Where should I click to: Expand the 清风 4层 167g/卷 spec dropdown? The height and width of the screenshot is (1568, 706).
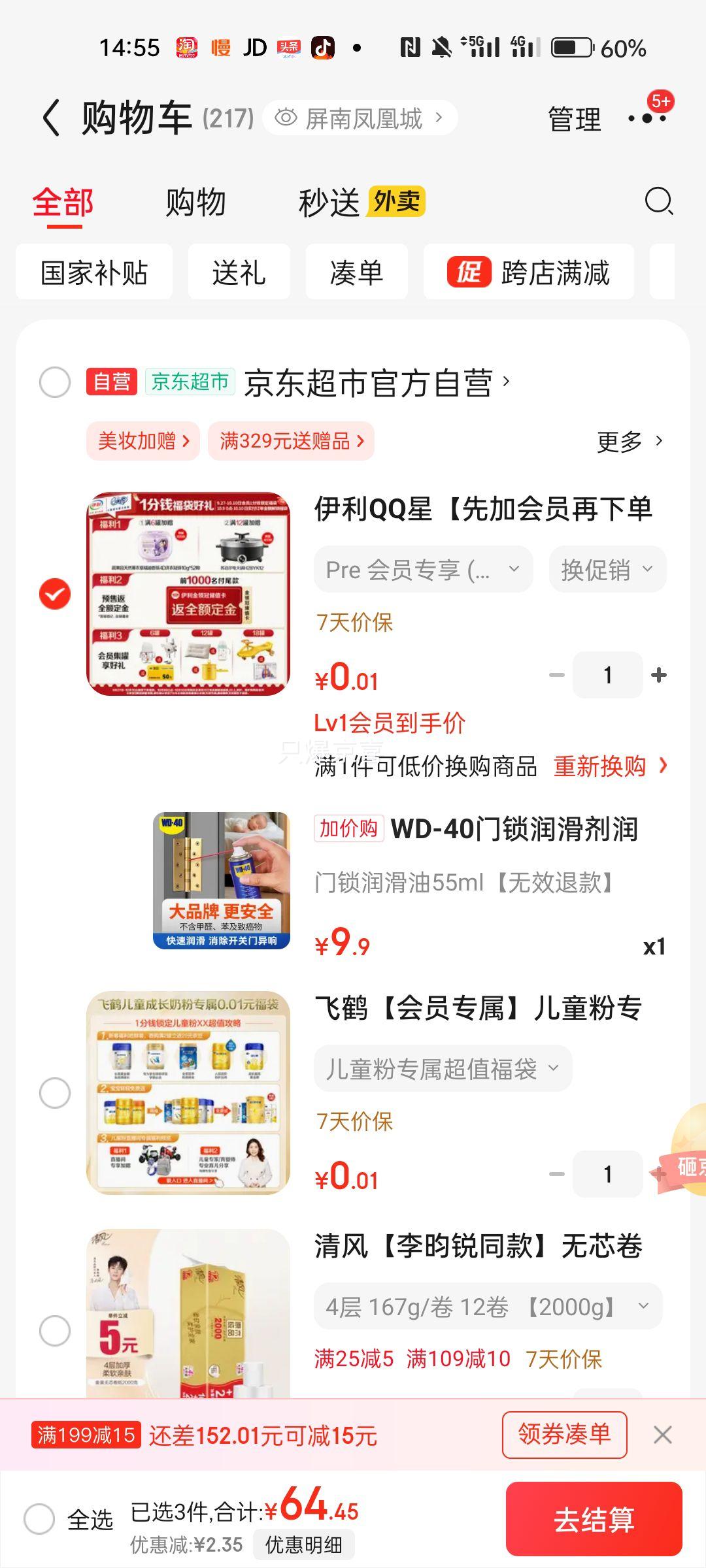488,1307
